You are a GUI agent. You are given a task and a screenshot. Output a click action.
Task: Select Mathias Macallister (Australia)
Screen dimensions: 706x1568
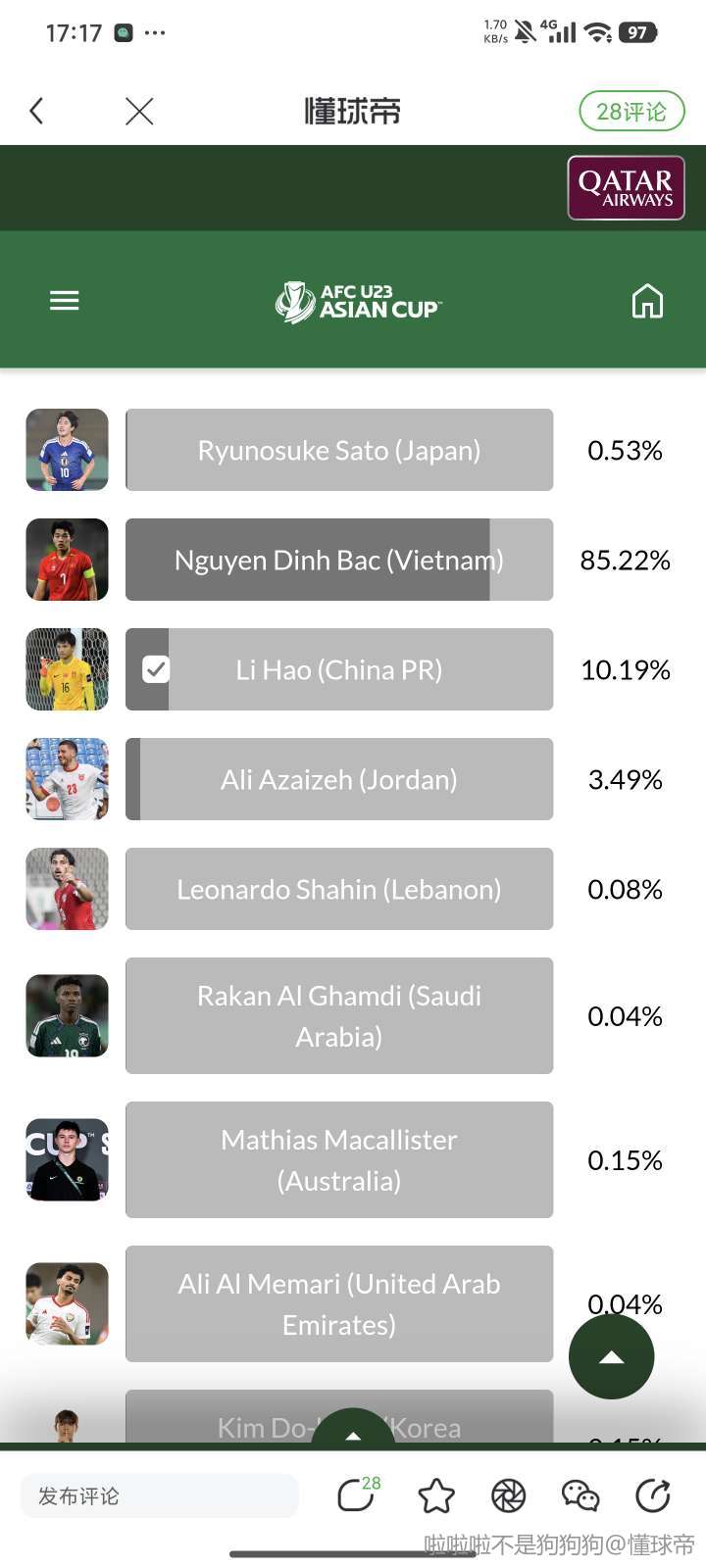339,1159
